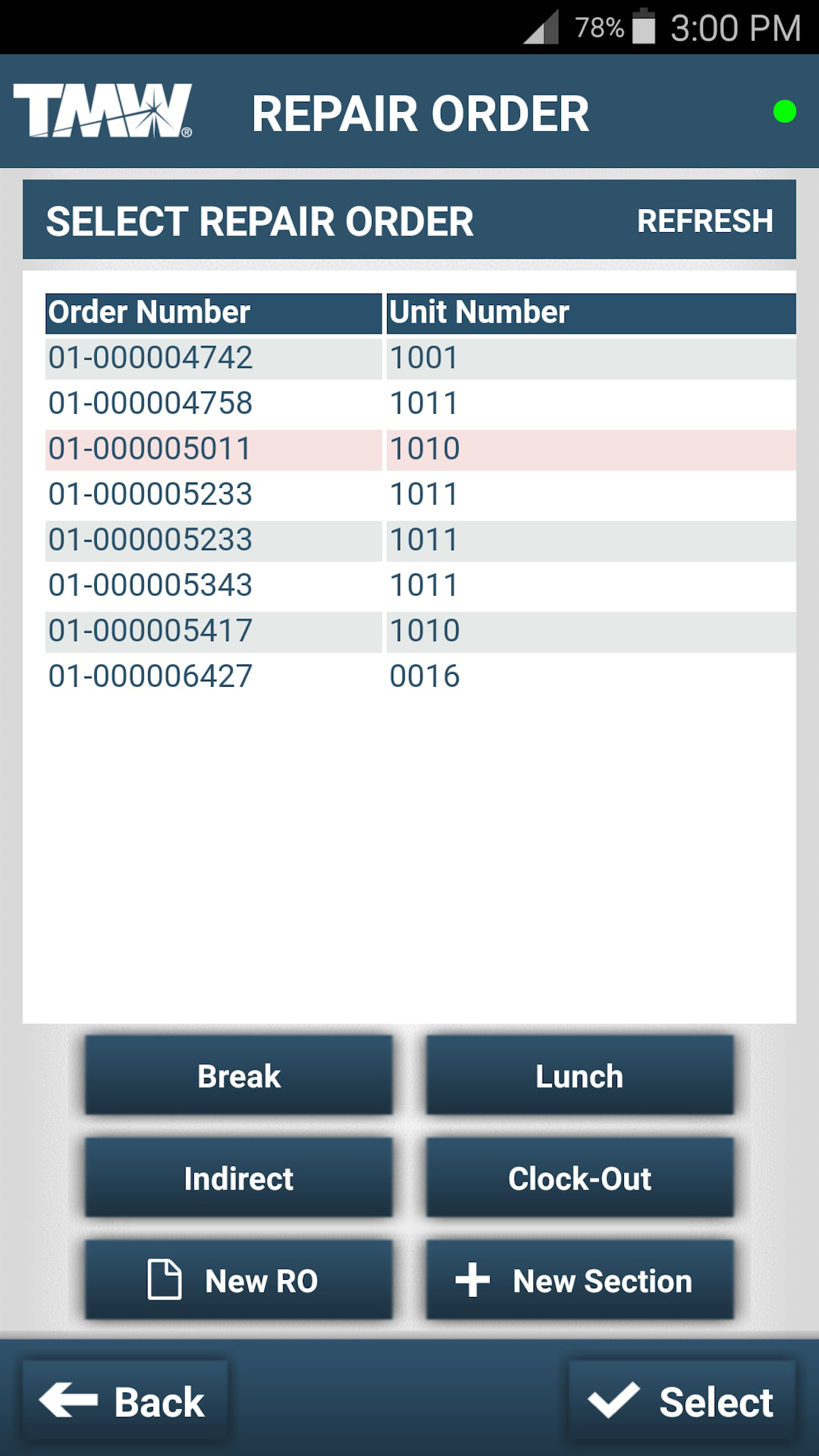
Task: Add a New Section
Action: [x=579, y=1280]
